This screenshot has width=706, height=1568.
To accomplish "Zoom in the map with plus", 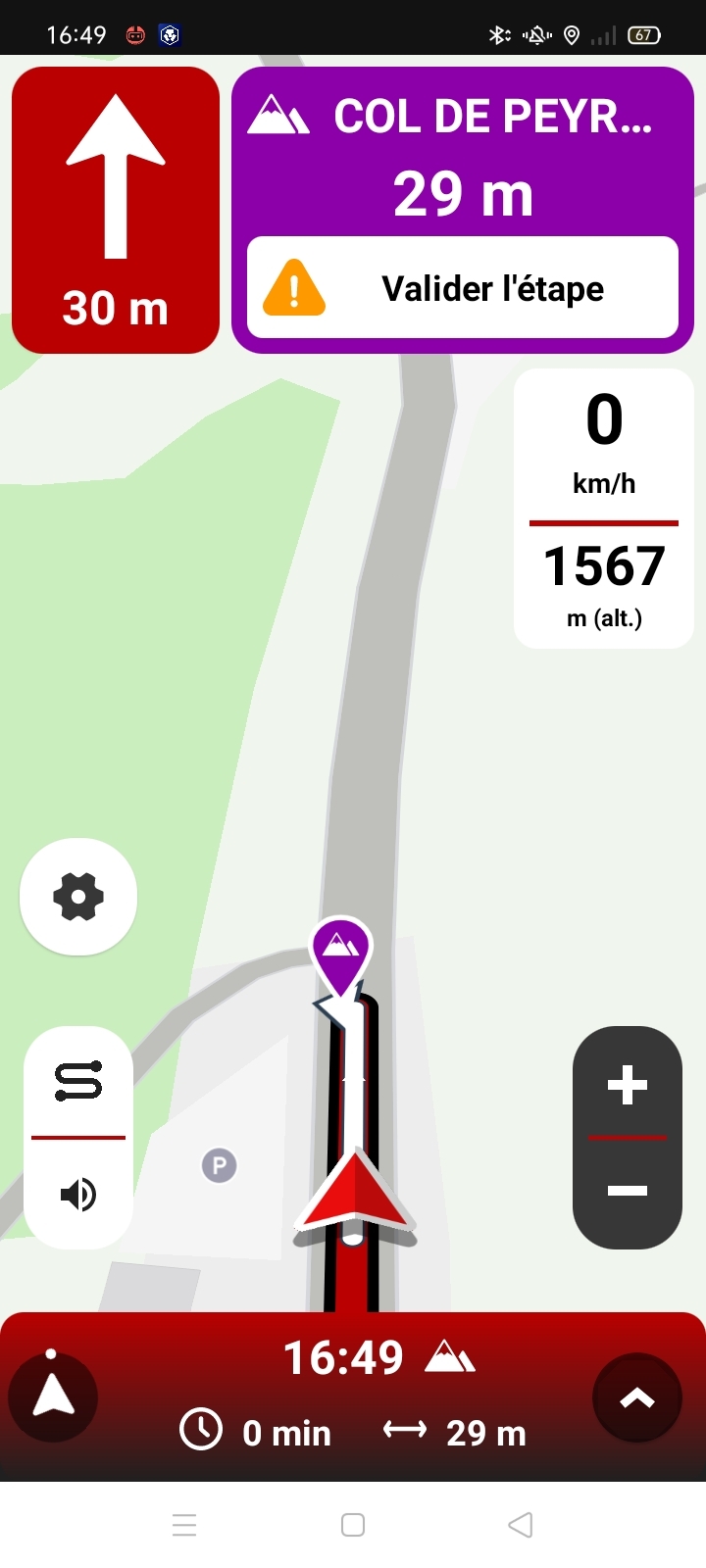I will pyautogui.click(x=628, y=1086).
